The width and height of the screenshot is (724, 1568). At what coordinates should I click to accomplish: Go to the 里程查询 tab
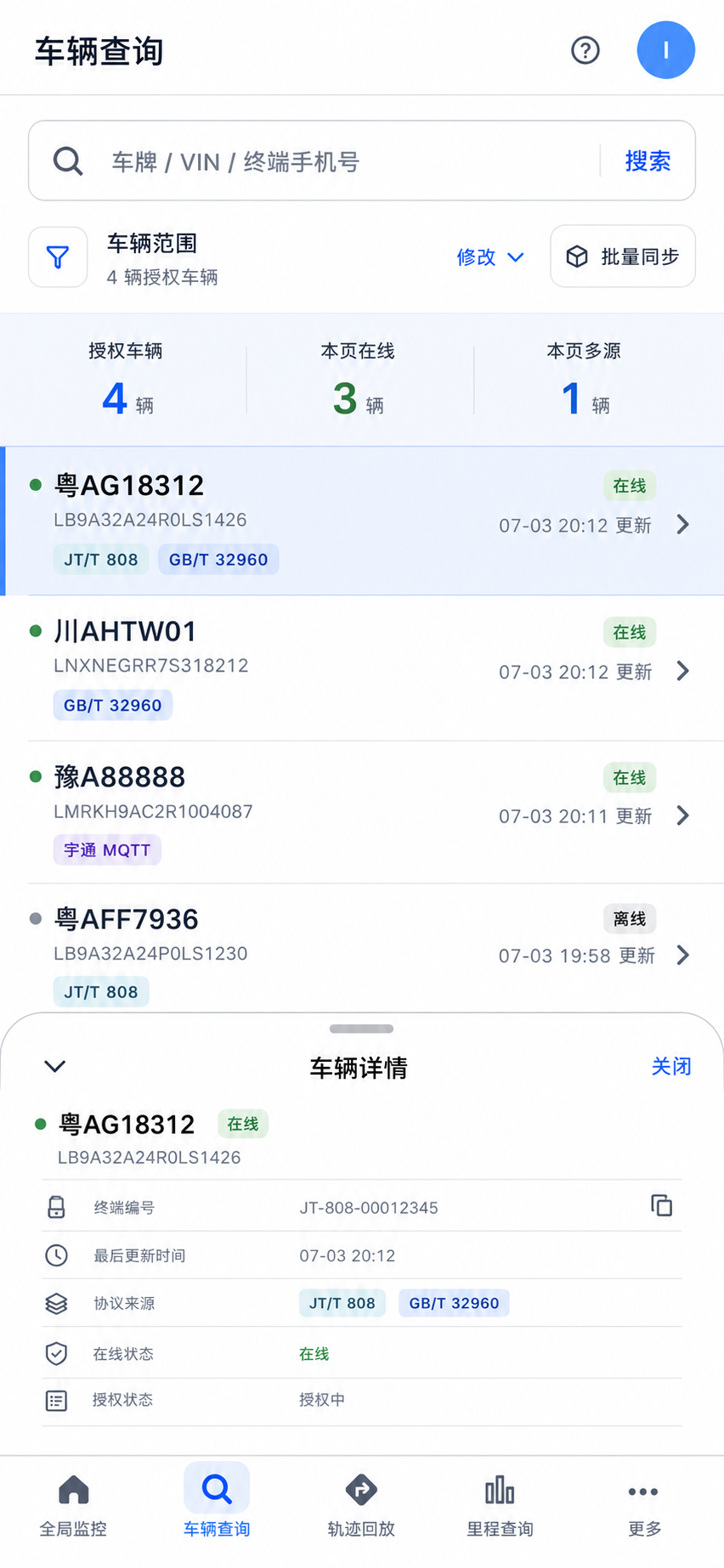coord(500,1506)
